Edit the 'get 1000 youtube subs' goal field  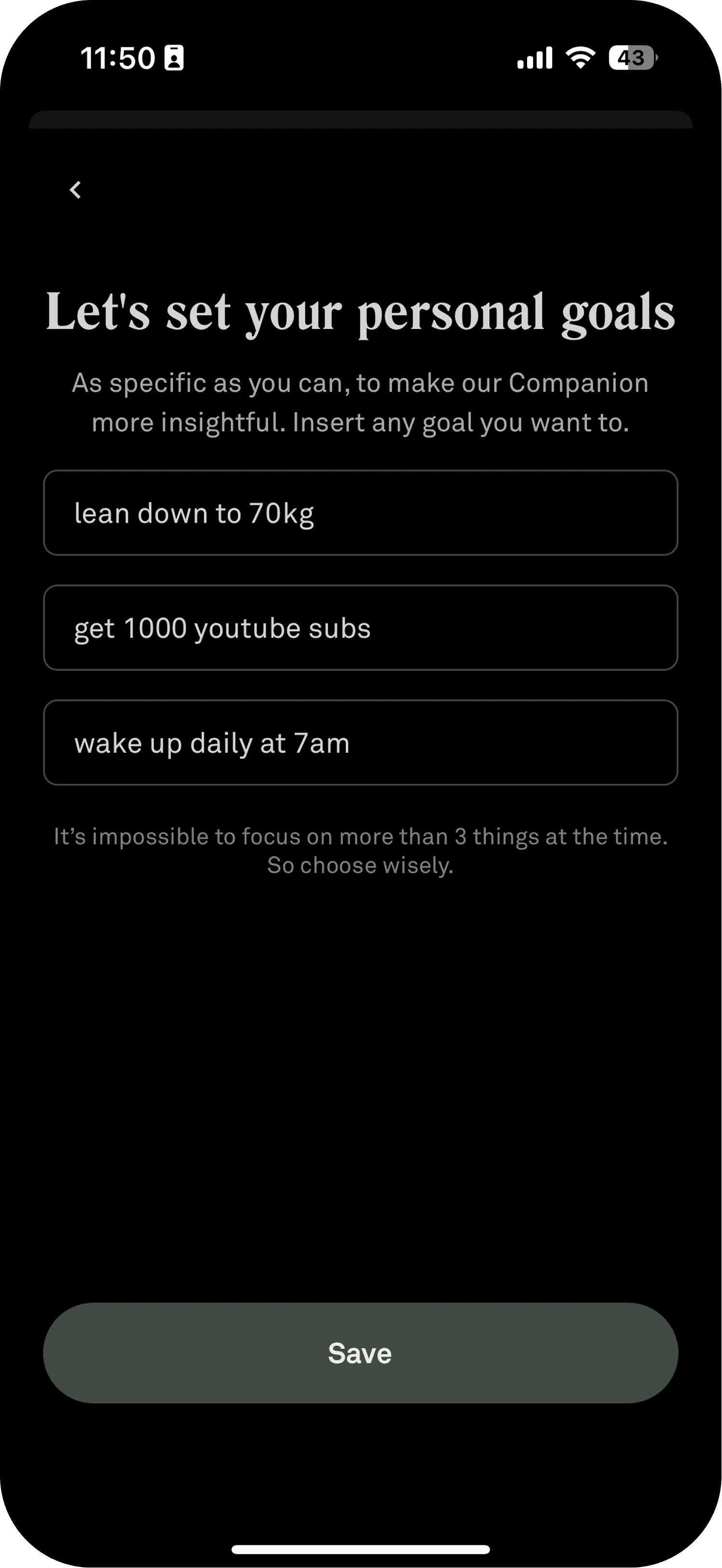[360, 628]
